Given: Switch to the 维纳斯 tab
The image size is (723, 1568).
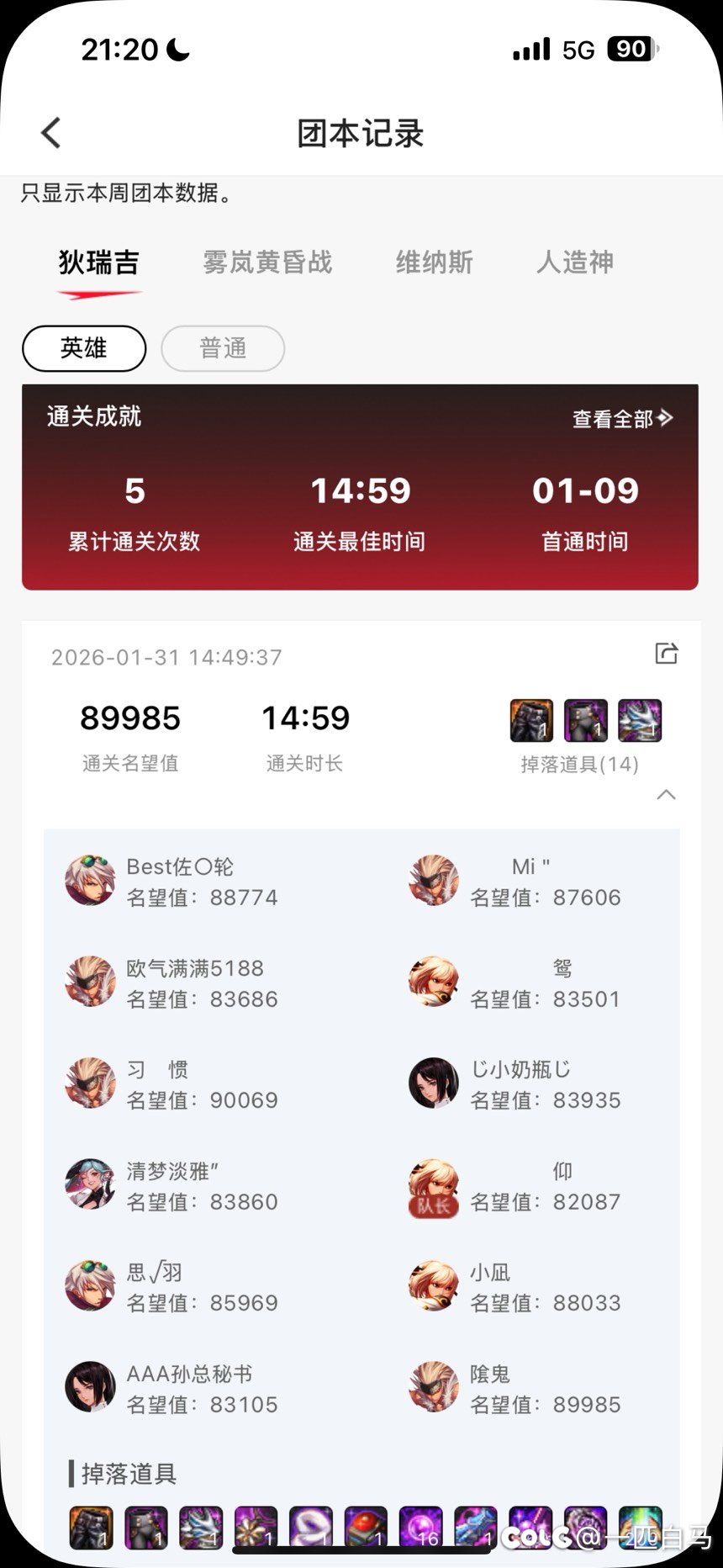Looking at the screenshot, I should [434, 262].
